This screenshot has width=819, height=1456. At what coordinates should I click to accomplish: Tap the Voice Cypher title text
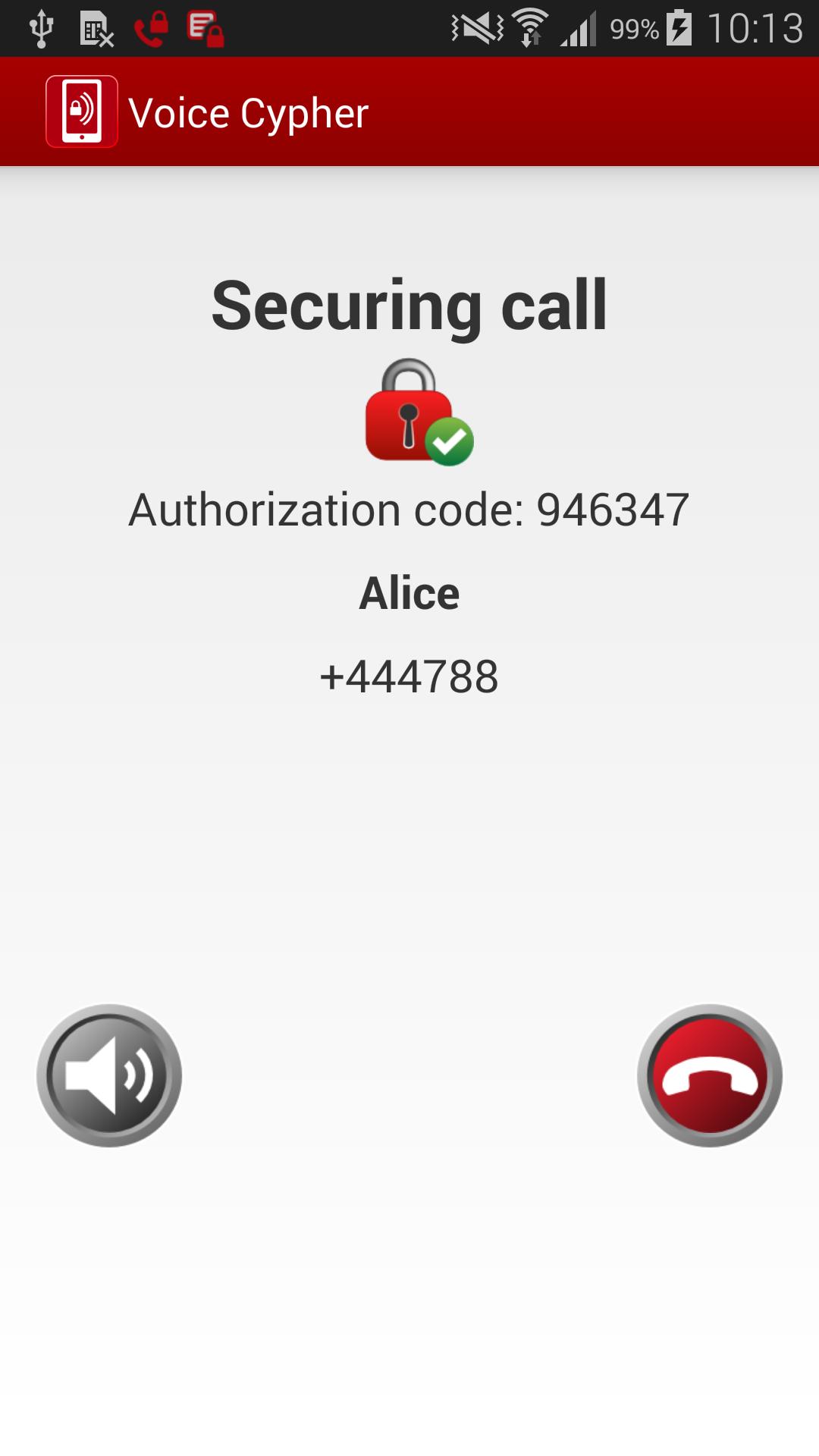(250, 111)
